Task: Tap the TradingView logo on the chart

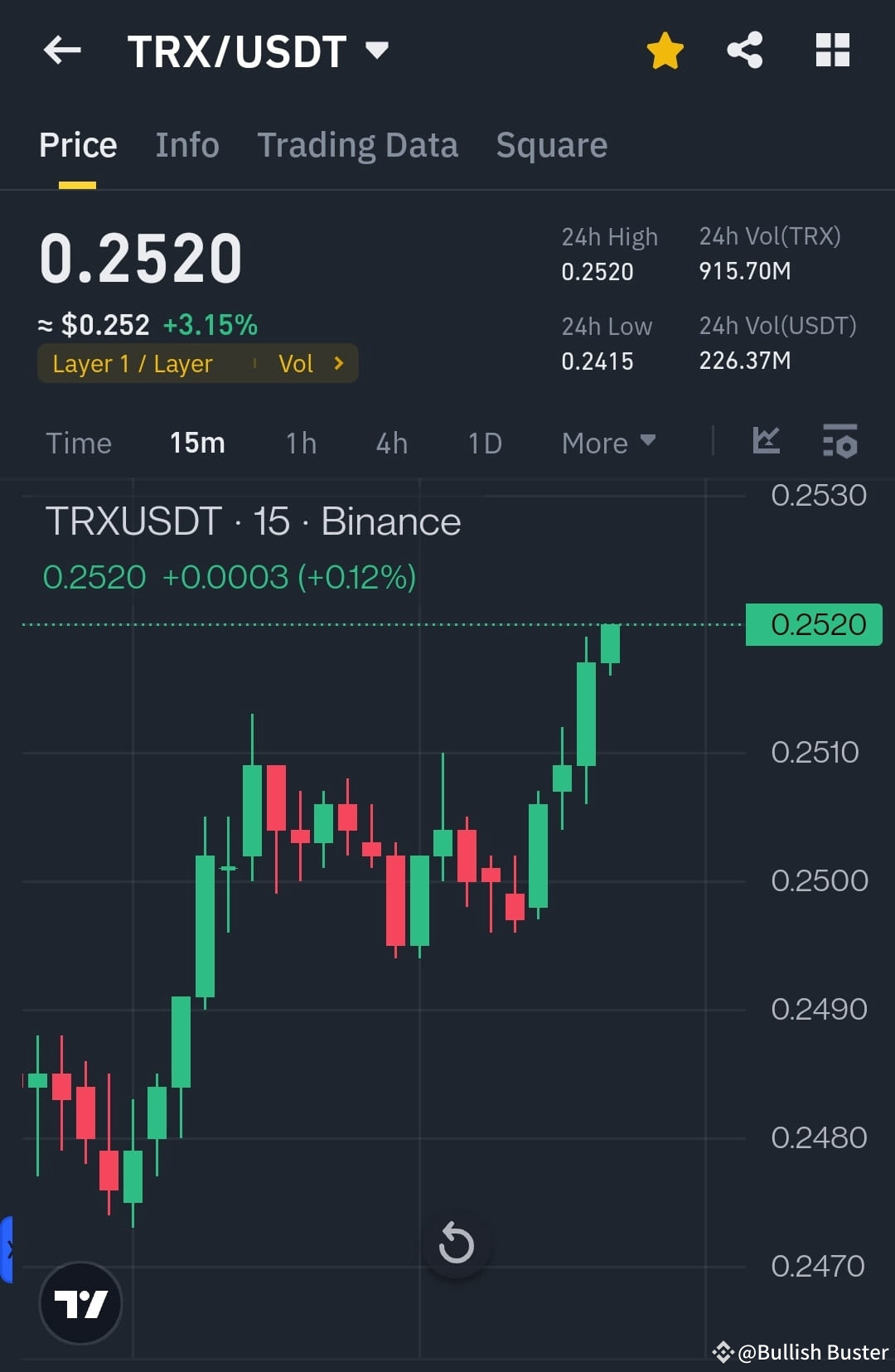Action: click(80, 1302)
